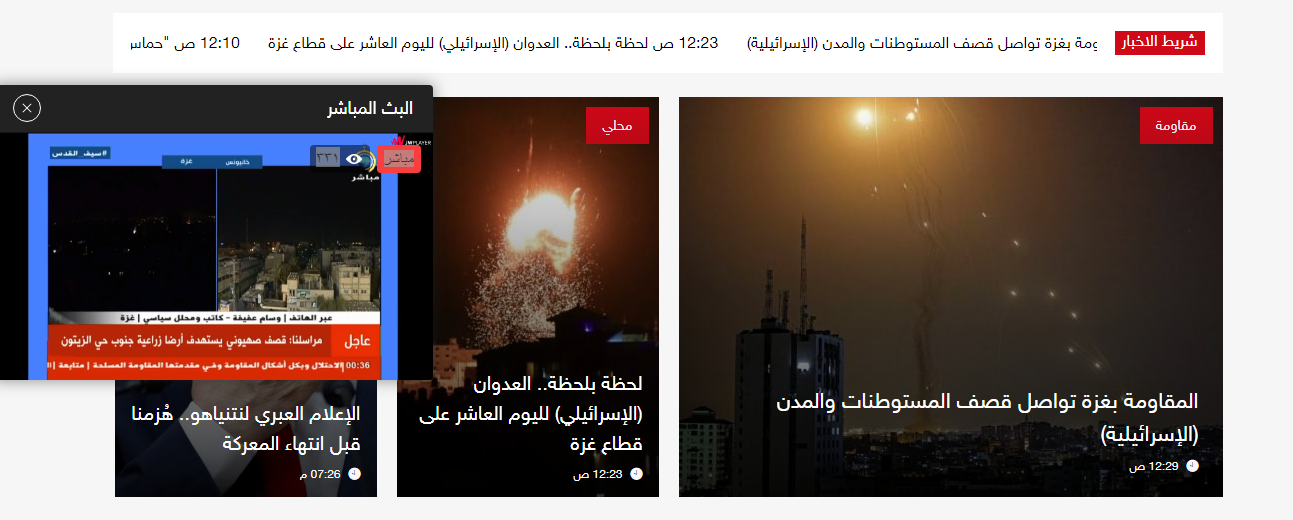Close the البث المباشر live stream popup
This screenshot has height=520, width=1293.
28,108
